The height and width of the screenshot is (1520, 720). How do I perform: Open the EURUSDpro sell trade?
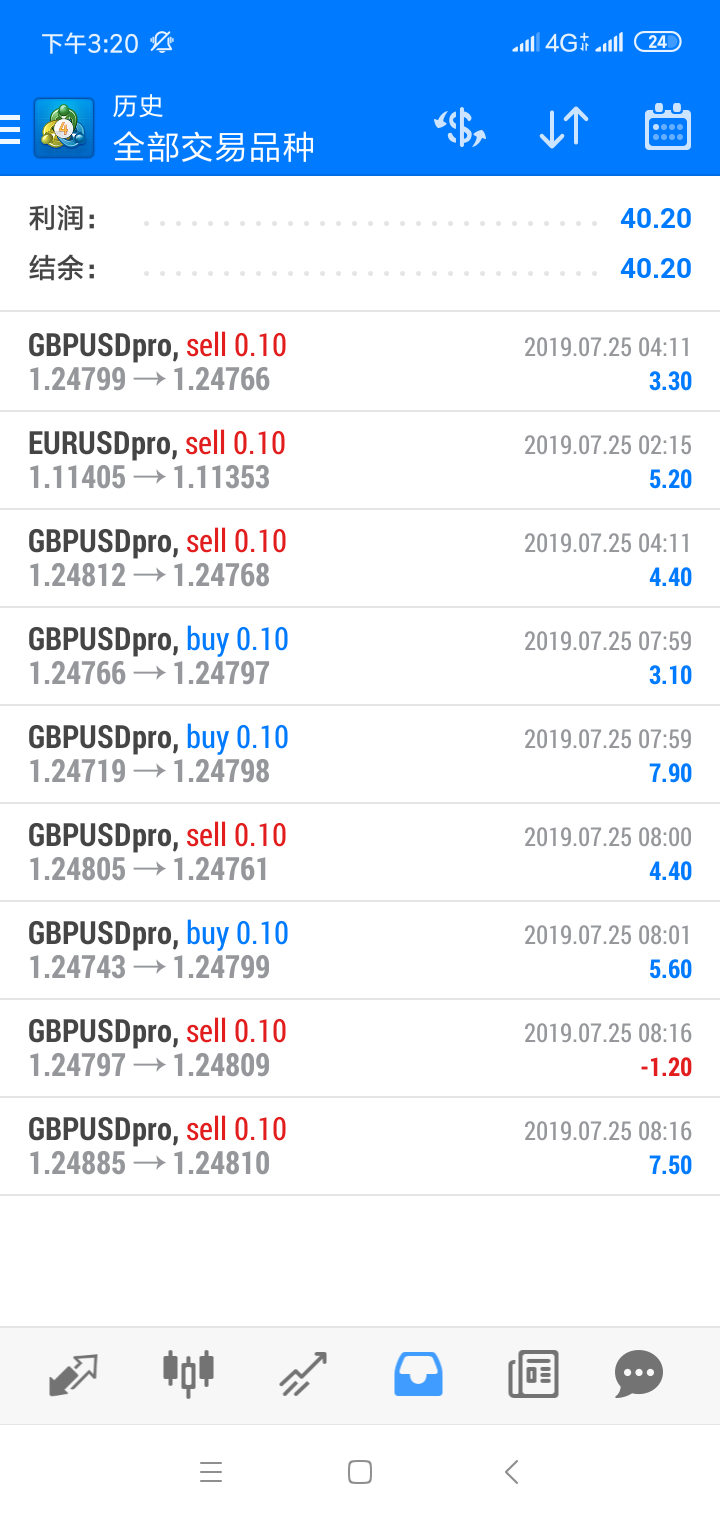point(360,460)
